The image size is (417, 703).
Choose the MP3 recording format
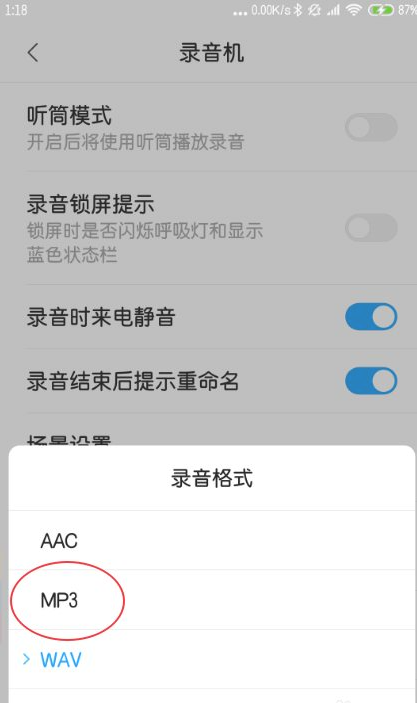pos(212,600)
